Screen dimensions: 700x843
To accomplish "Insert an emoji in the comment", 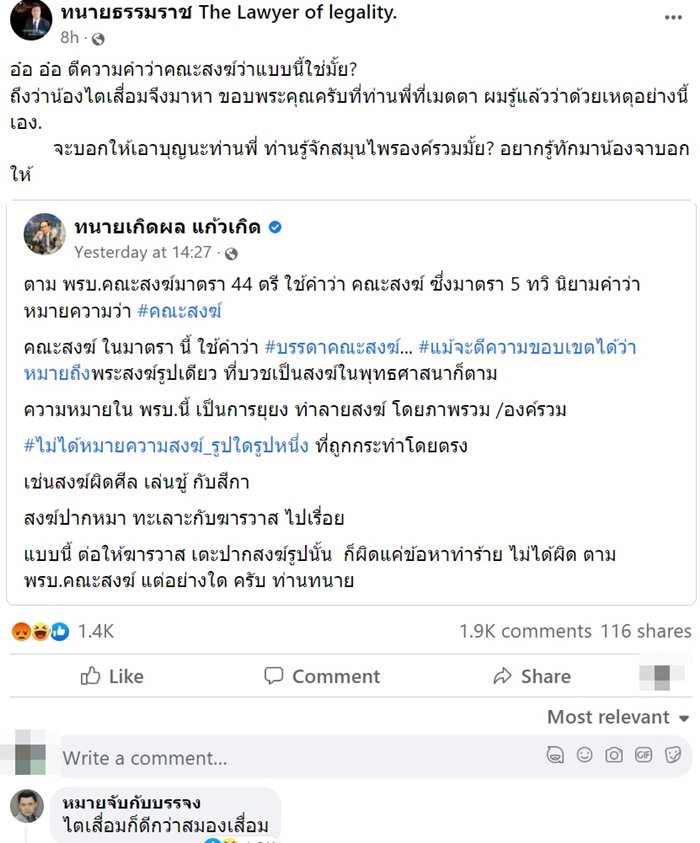I will 585,755.
